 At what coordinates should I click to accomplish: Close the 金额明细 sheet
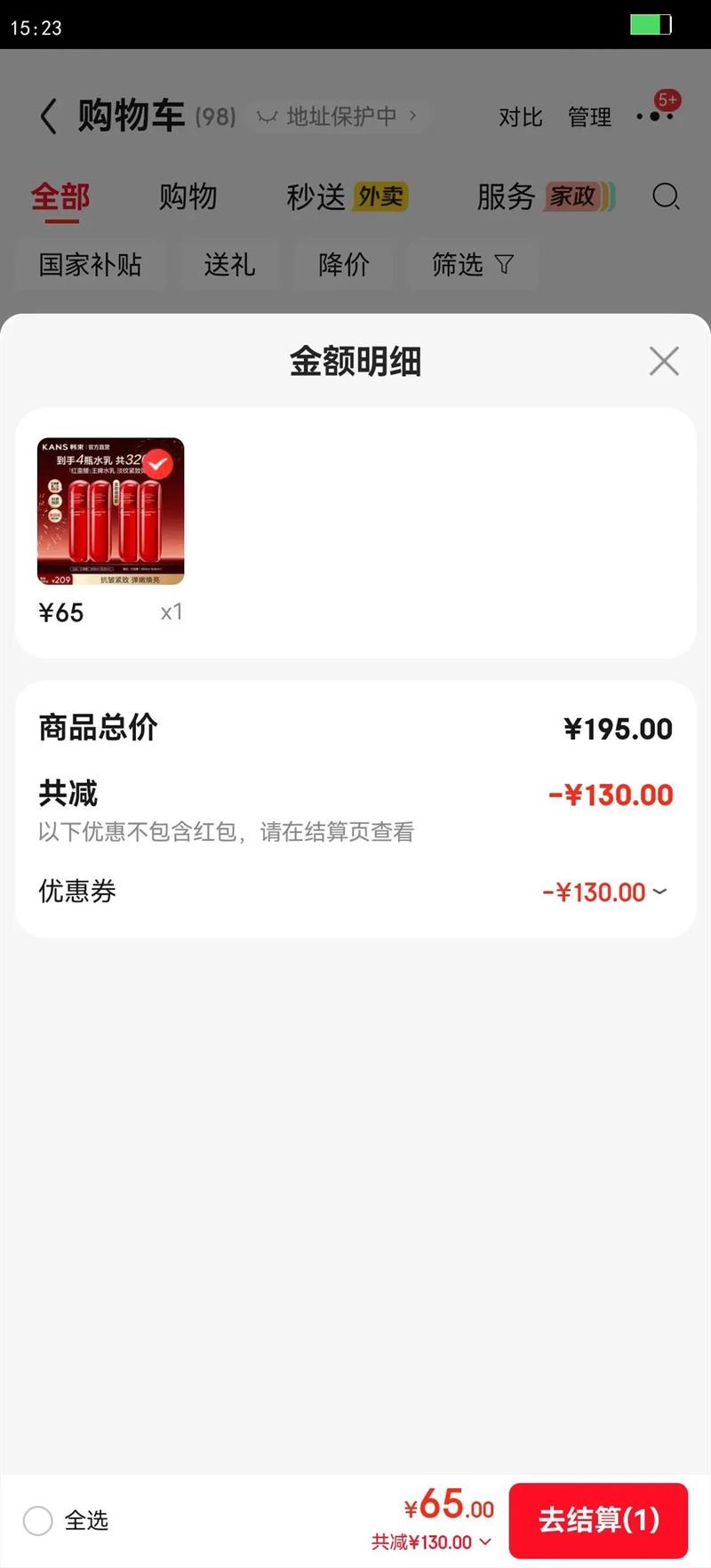pos(664,362)
